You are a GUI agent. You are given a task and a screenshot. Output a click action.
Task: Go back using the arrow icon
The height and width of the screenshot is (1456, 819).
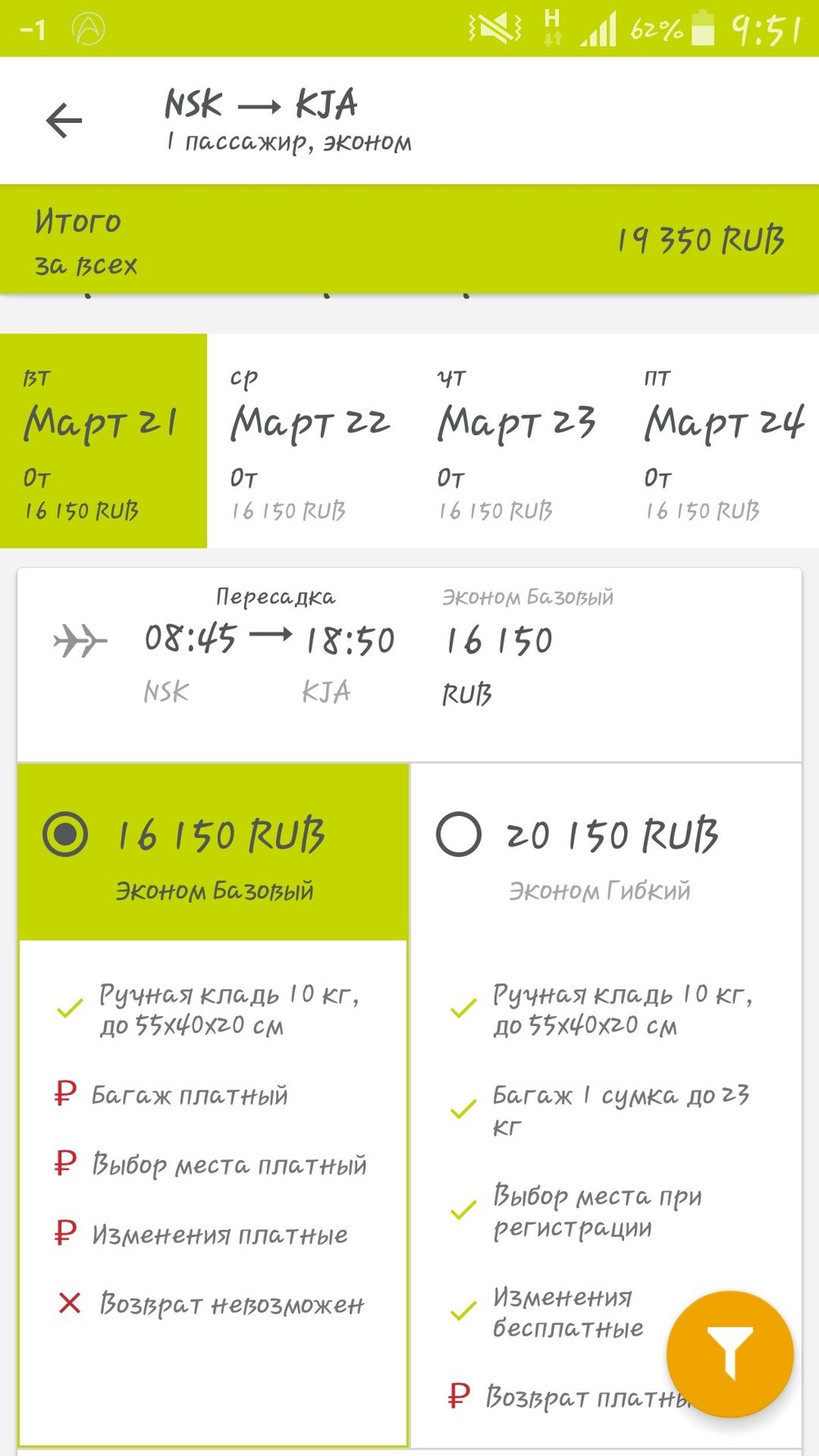pyautogui.click(x=64, y=121)
